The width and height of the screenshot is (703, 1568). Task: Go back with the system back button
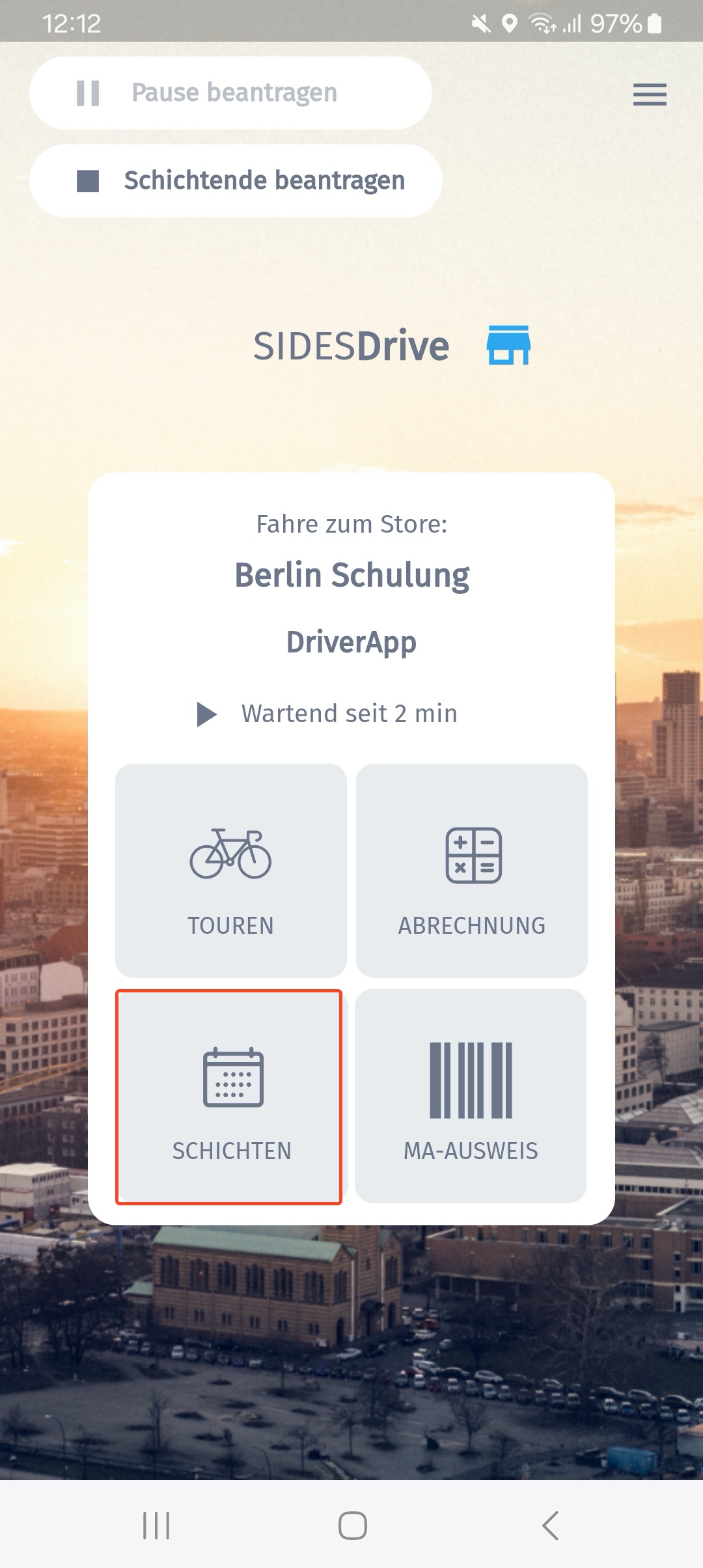pos(550,1525)
